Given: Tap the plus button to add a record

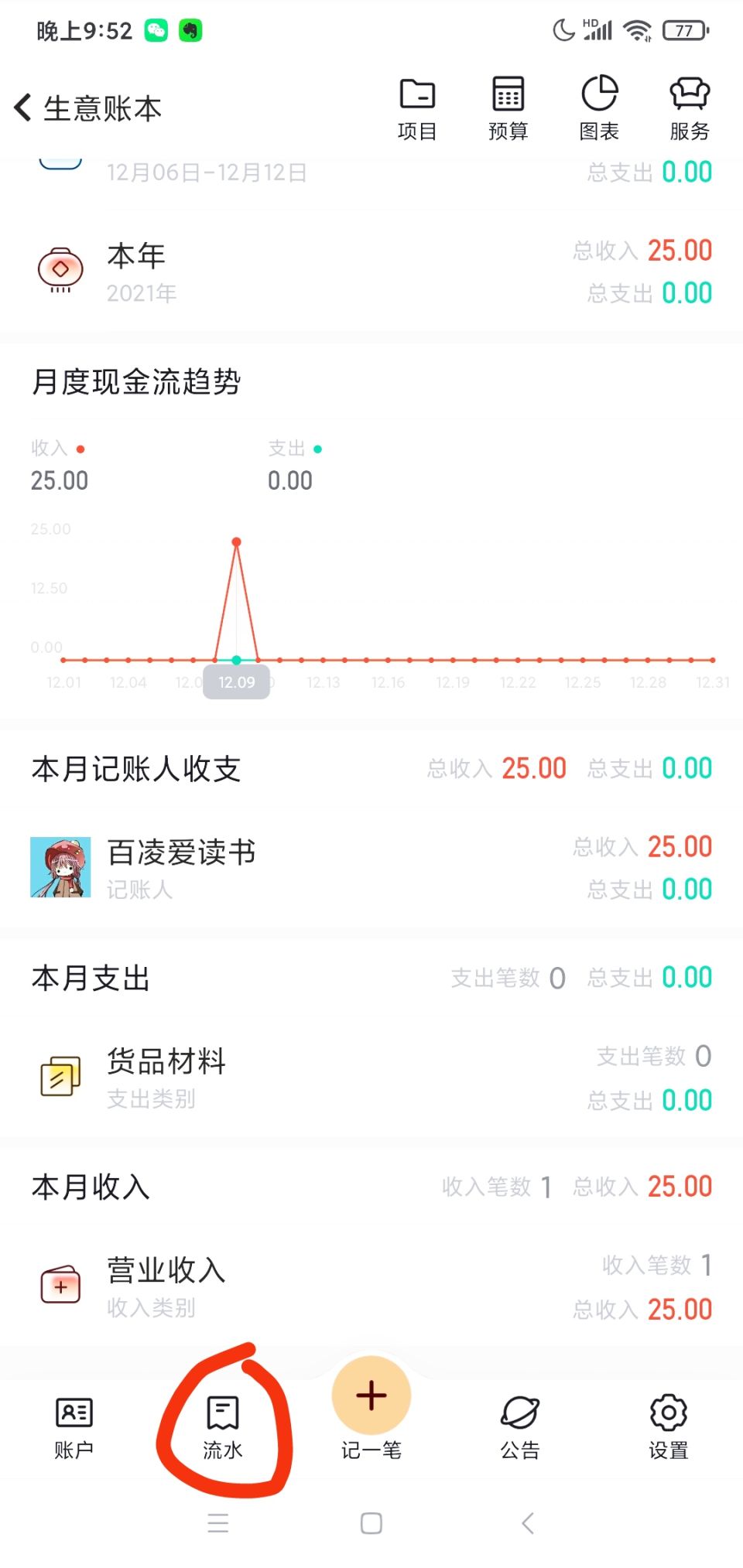Looking at the screenshot, I should [x=371, y=1396].
